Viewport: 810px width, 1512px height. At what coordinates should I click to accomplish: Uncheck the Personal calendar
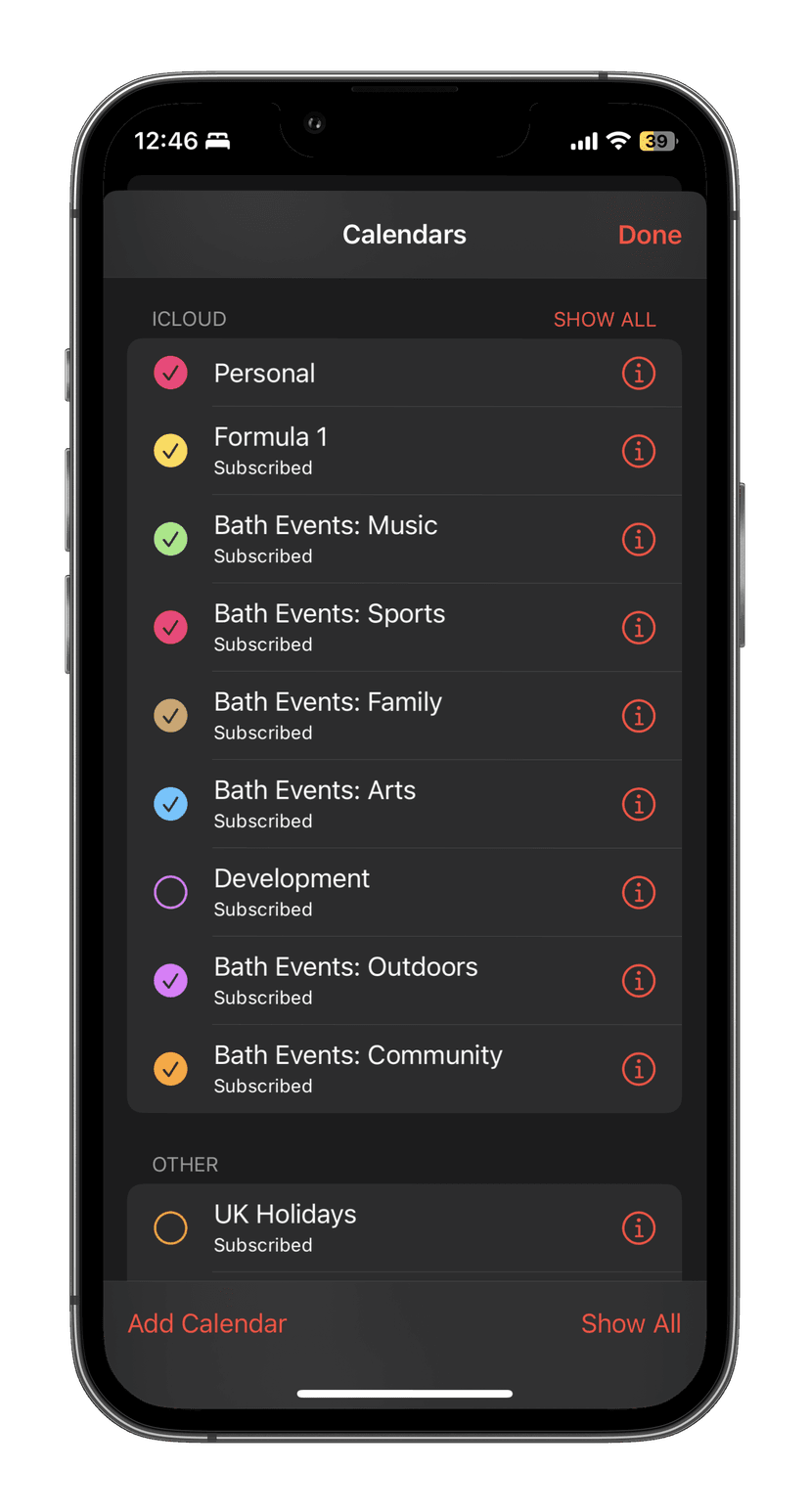coord(171,373)
